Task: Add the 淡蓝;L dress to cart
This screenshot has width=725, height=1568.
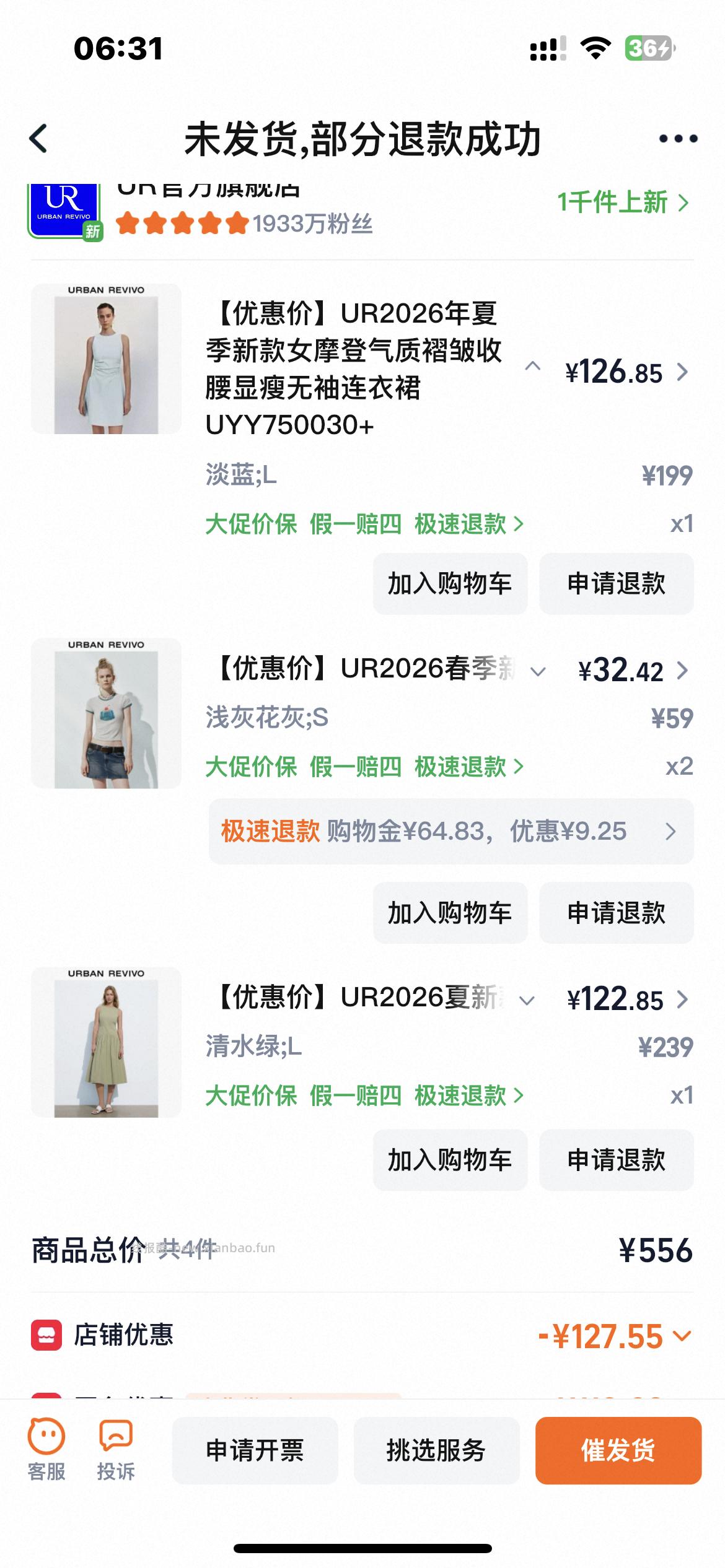Action: click(x=450, y=584)
